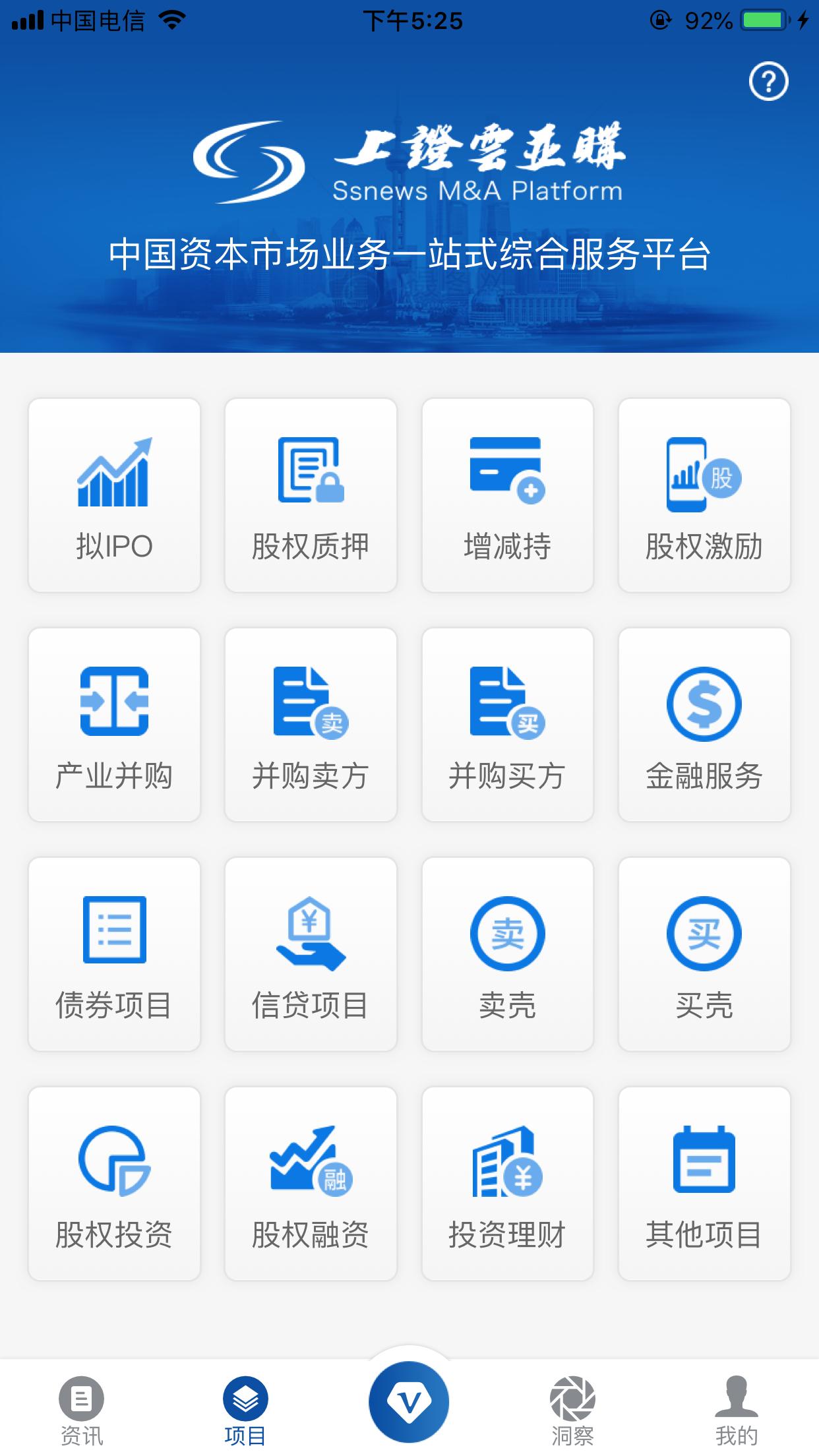View 并购买方 listings
Screen dimensions: 819x1456
tap(507, 724)
